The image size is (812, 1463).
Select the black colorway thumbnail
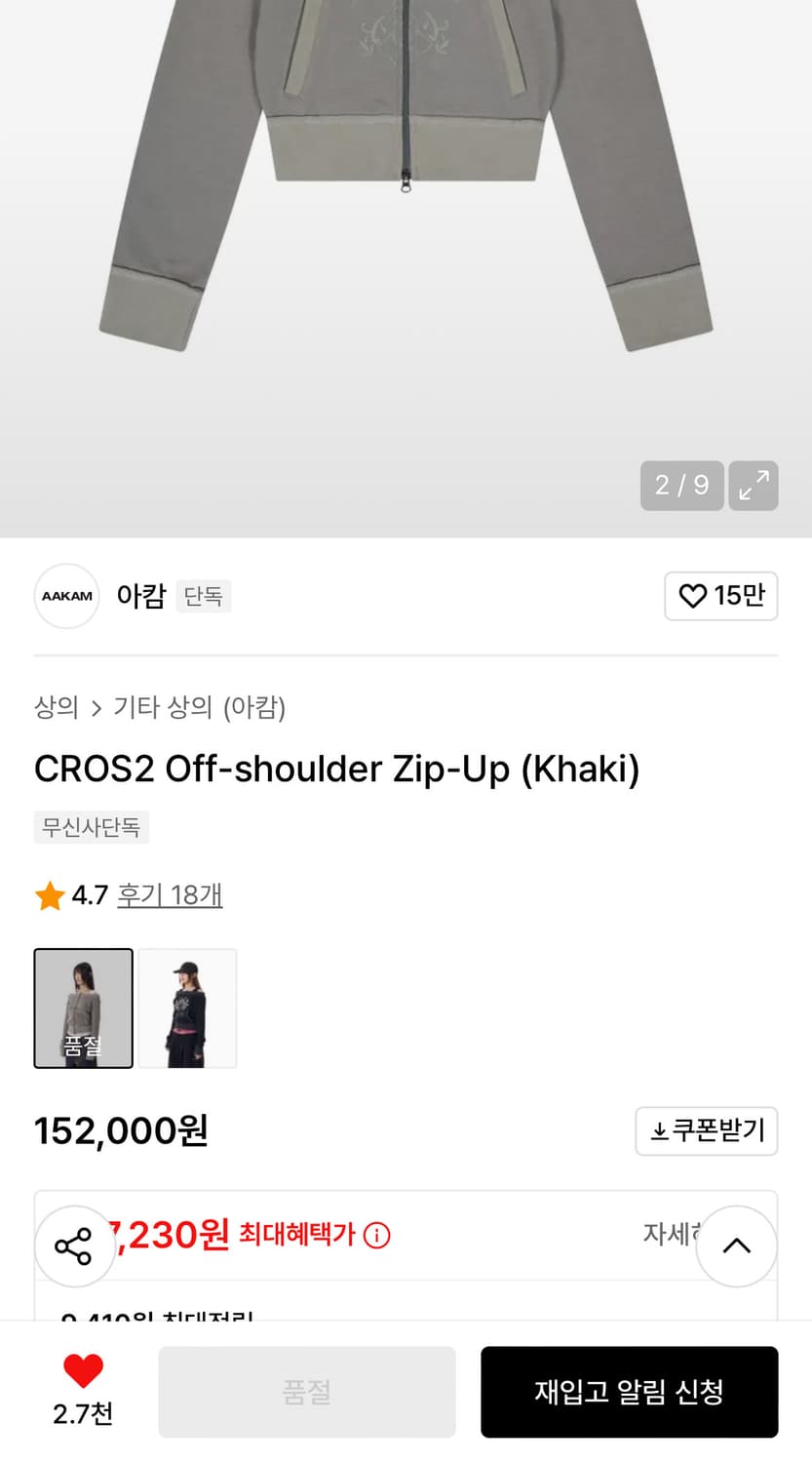point(187,1008)
